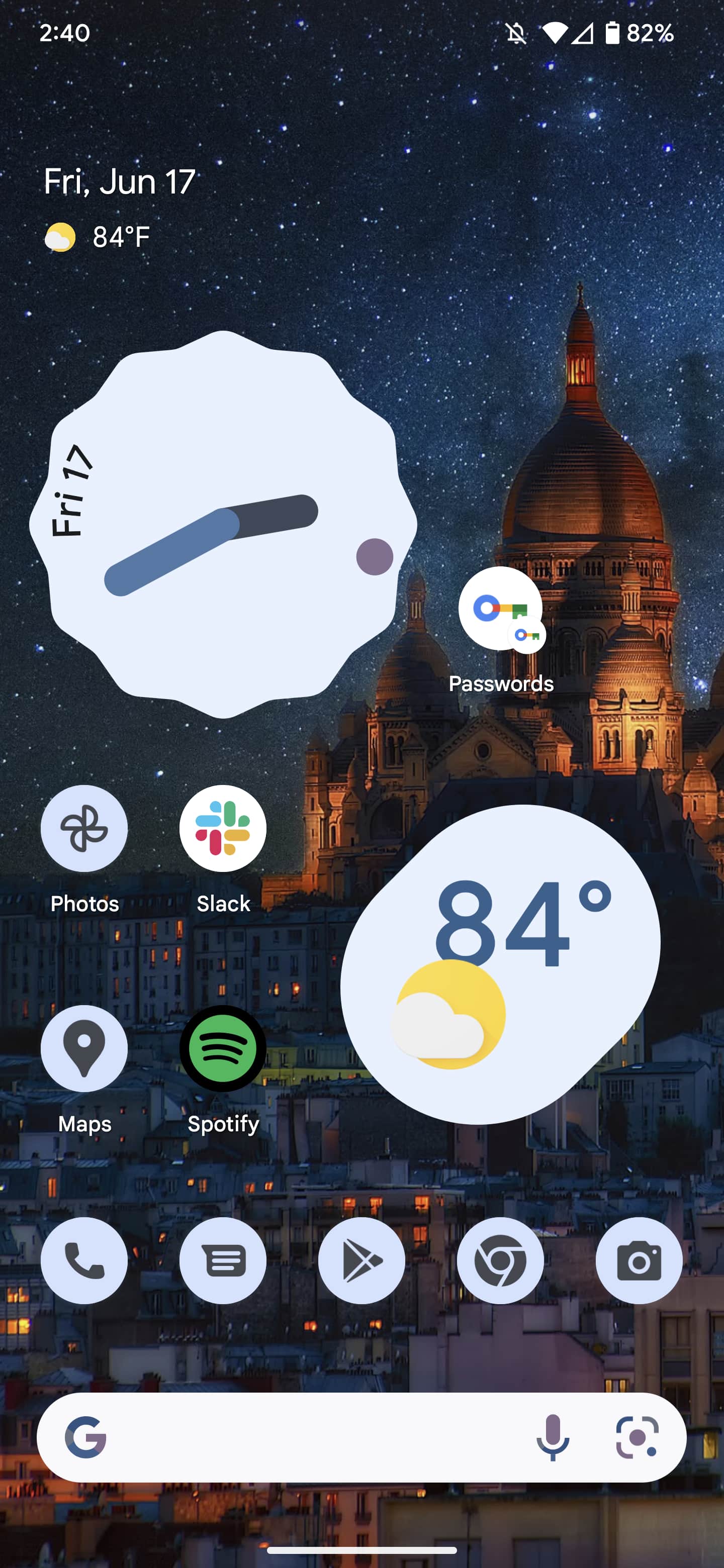The image size is (724, 1568).
Task: Open the analog clock widget
Action: pyautogui.click(x=223, y=525)
